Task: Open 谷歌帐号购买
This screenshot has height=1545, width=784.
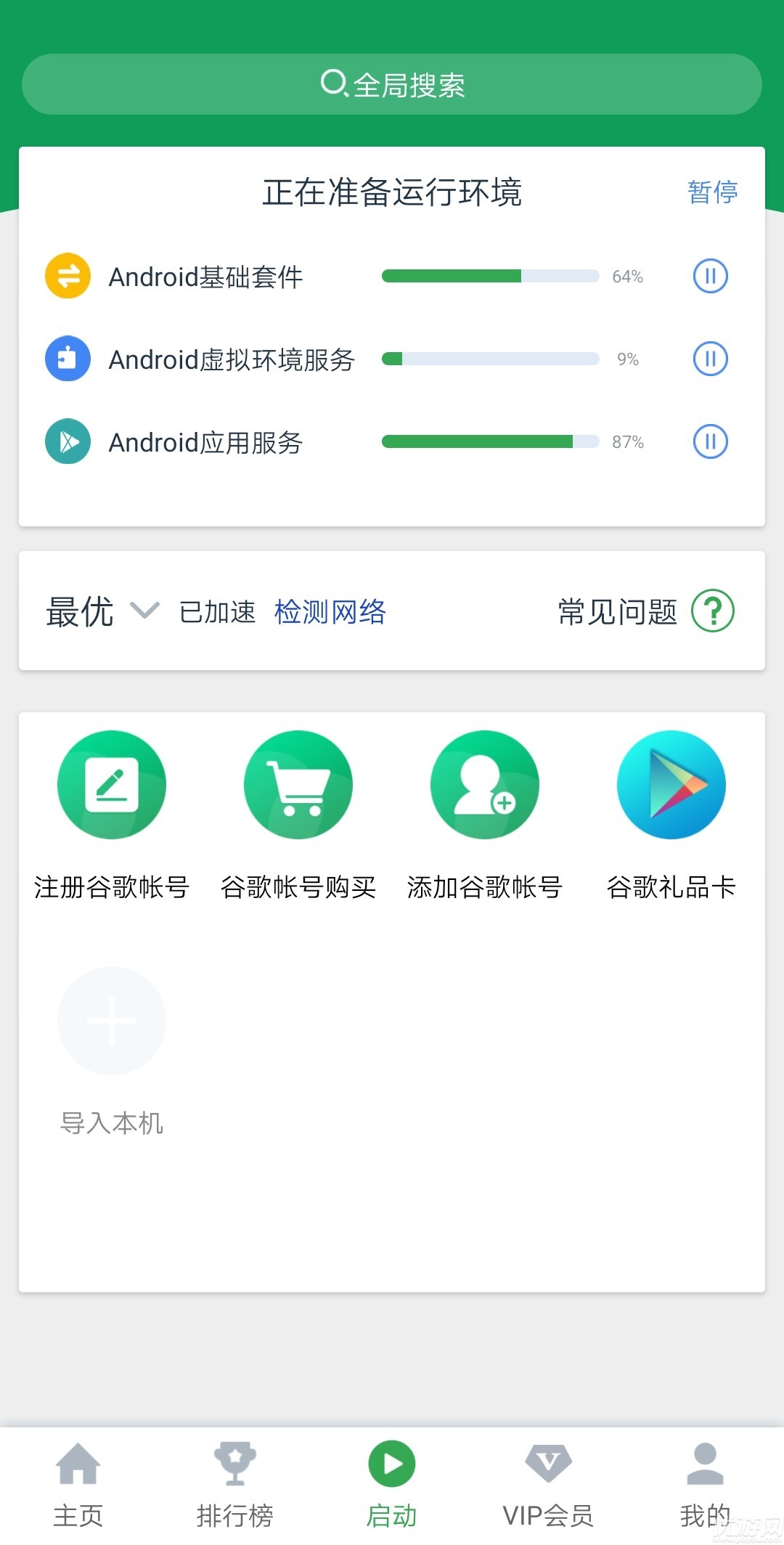Action: point(298,785)
